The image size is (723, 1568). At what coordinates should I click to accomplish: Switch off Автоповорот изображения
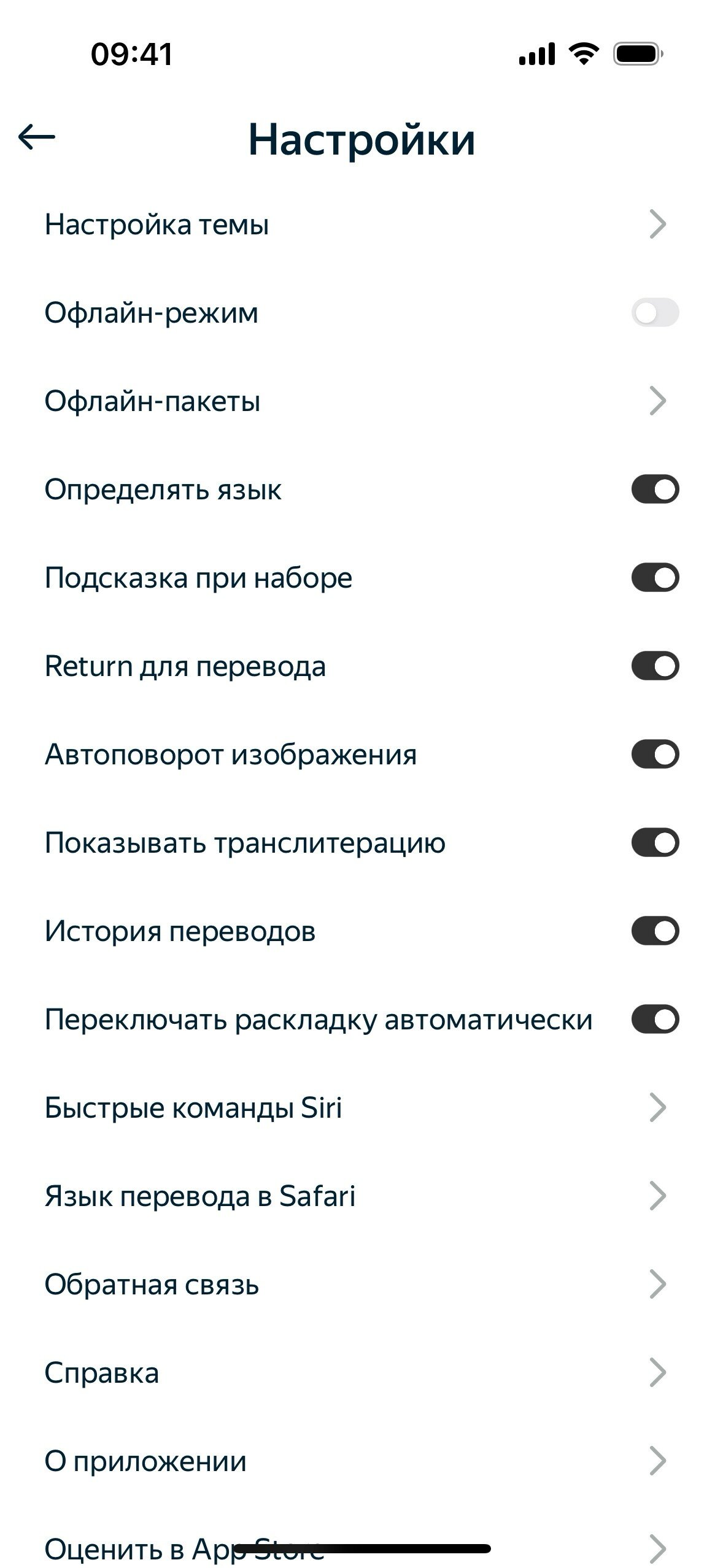[655, 755]
